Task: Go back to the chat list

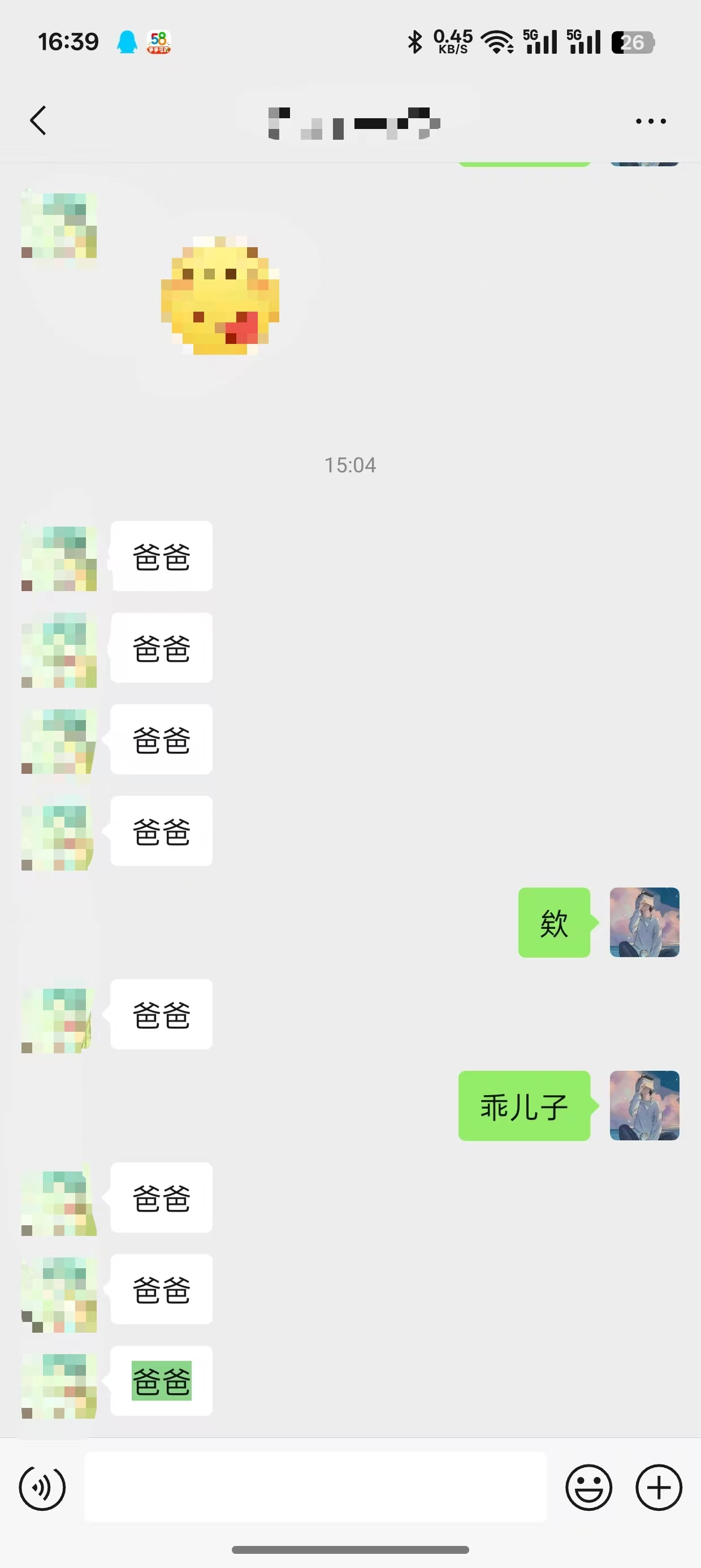Action: 38,120
